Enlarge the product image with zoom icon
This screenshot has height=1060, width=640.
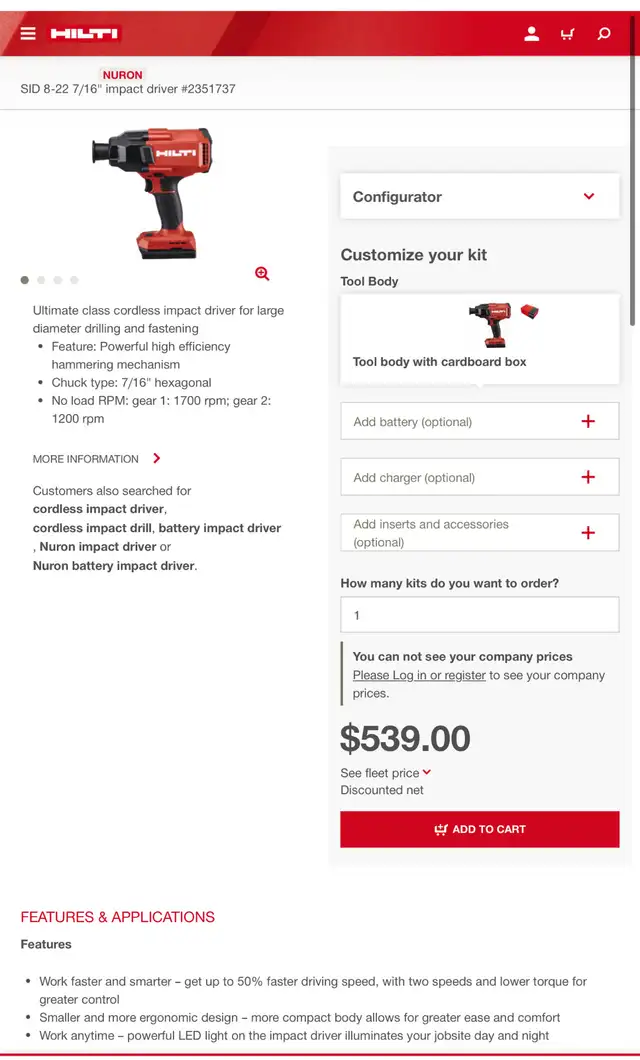pos(262,273)
